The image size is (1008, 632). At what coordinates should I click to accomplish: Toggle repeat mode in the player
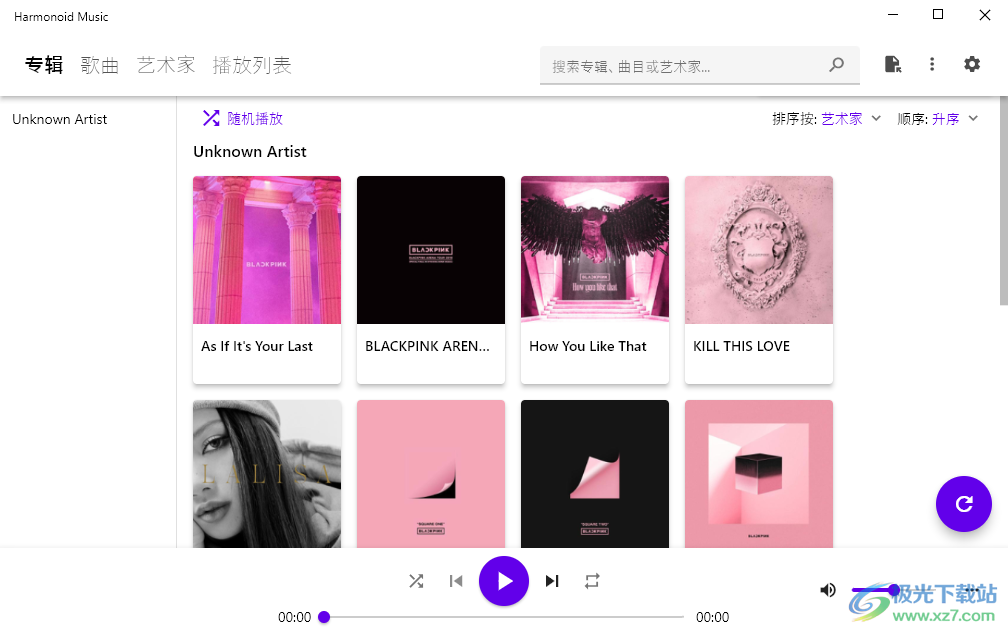coord(592,581)
